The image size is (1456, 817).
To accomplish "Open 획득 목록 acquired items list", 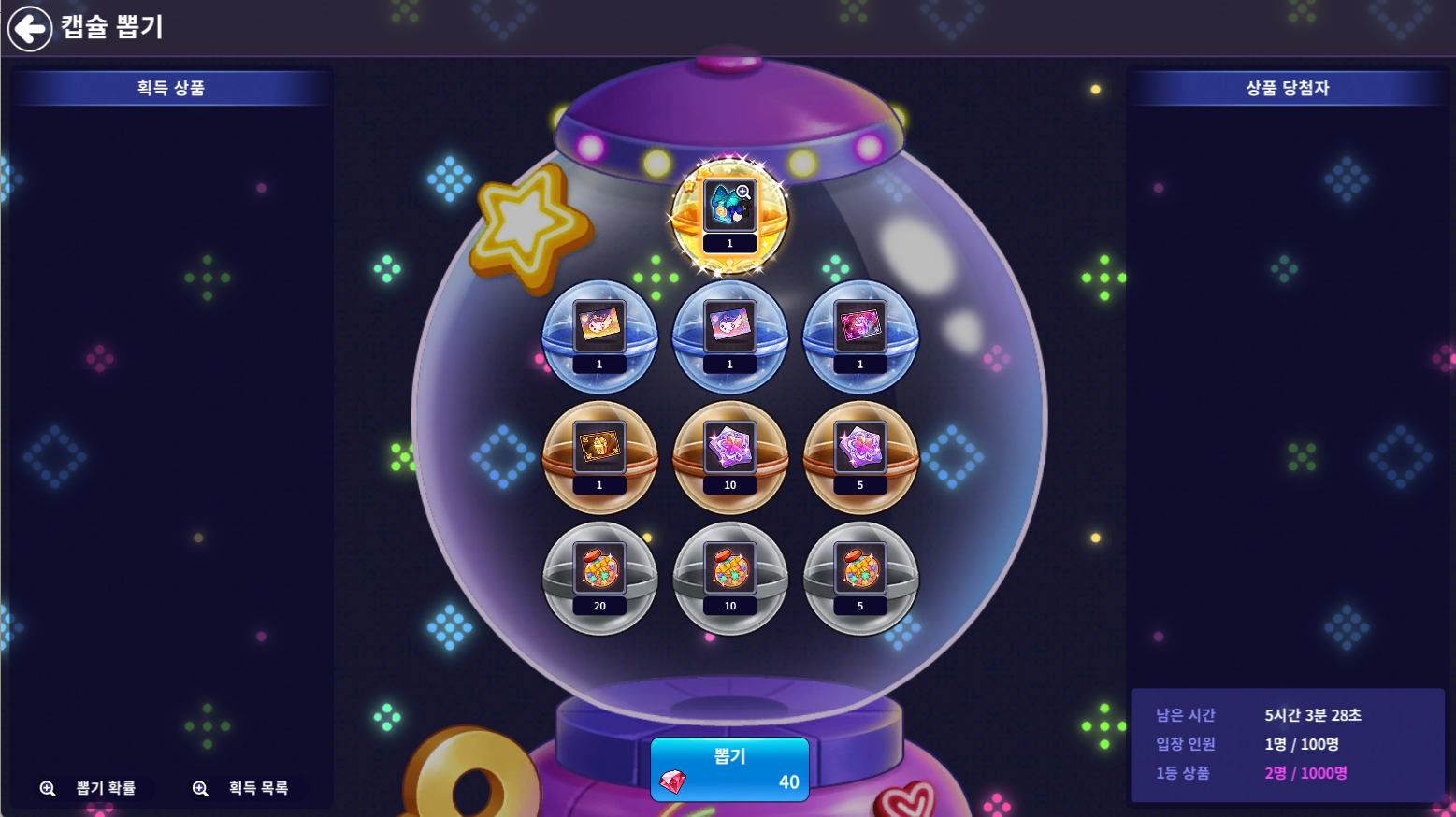I will coord(242,788).
